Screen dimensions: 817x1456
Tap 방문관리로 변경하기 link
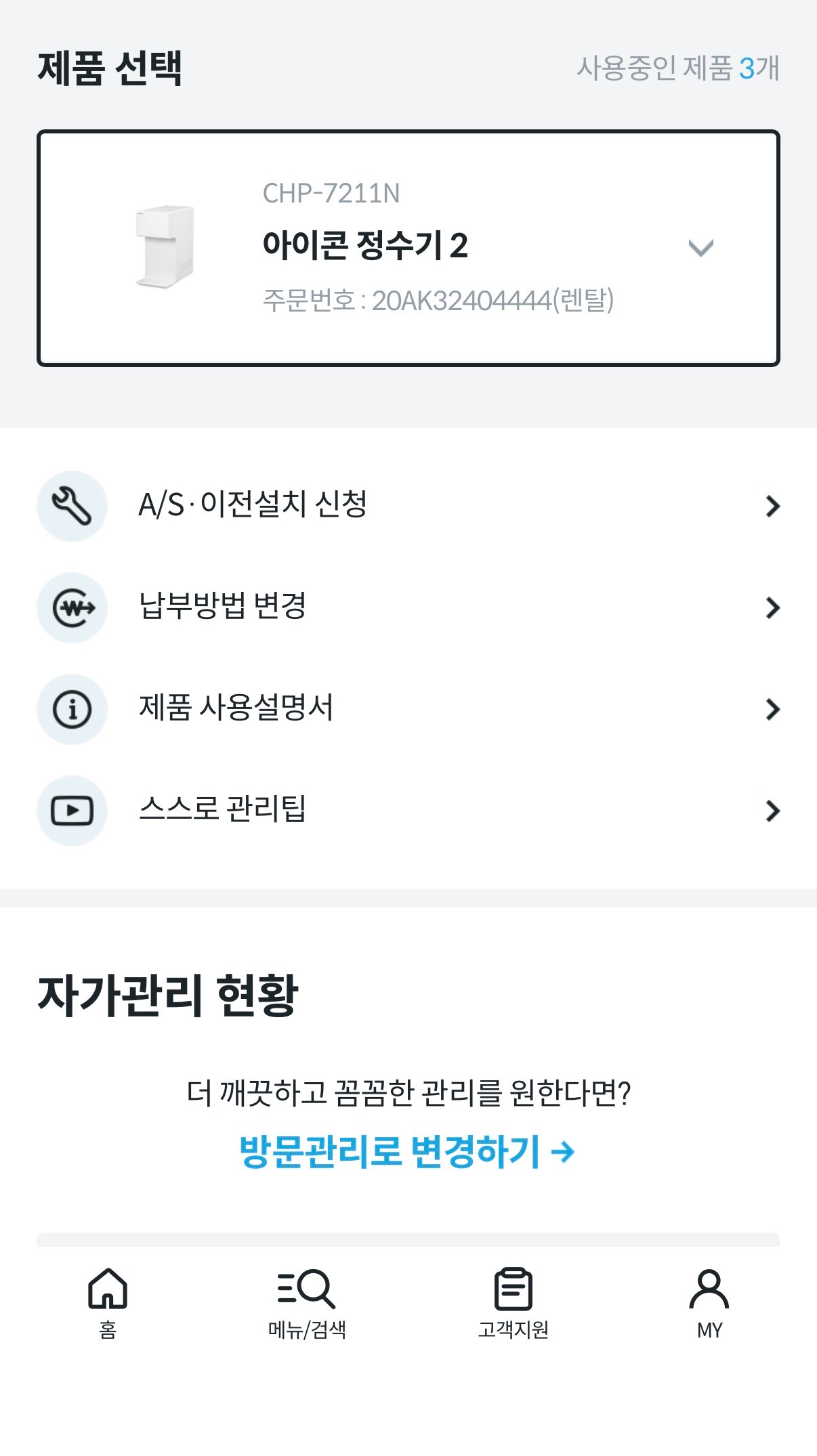pos(407,1151)
